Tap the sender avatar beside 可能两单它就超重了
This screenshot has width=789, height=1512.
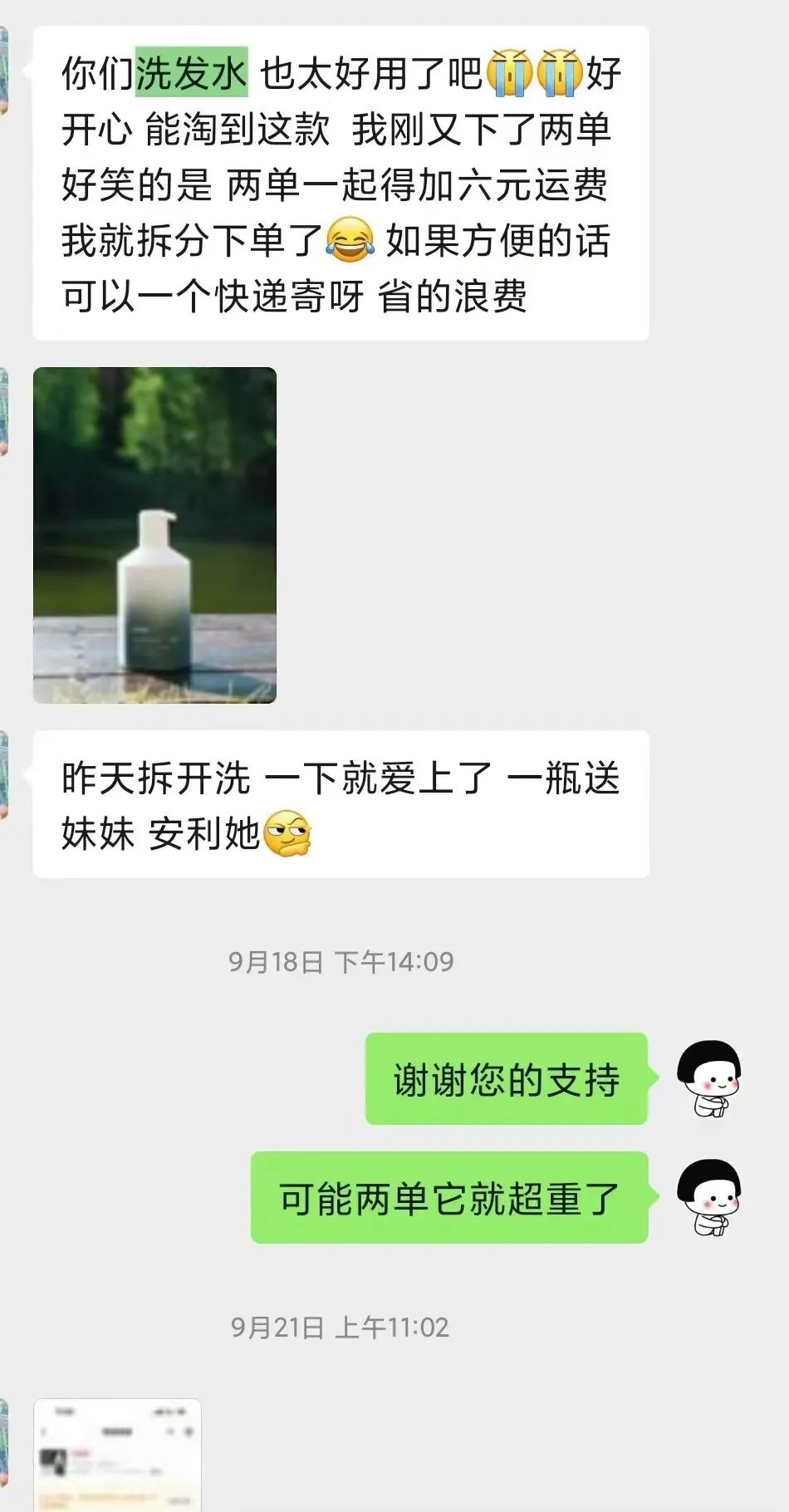tap(708, 1197)
